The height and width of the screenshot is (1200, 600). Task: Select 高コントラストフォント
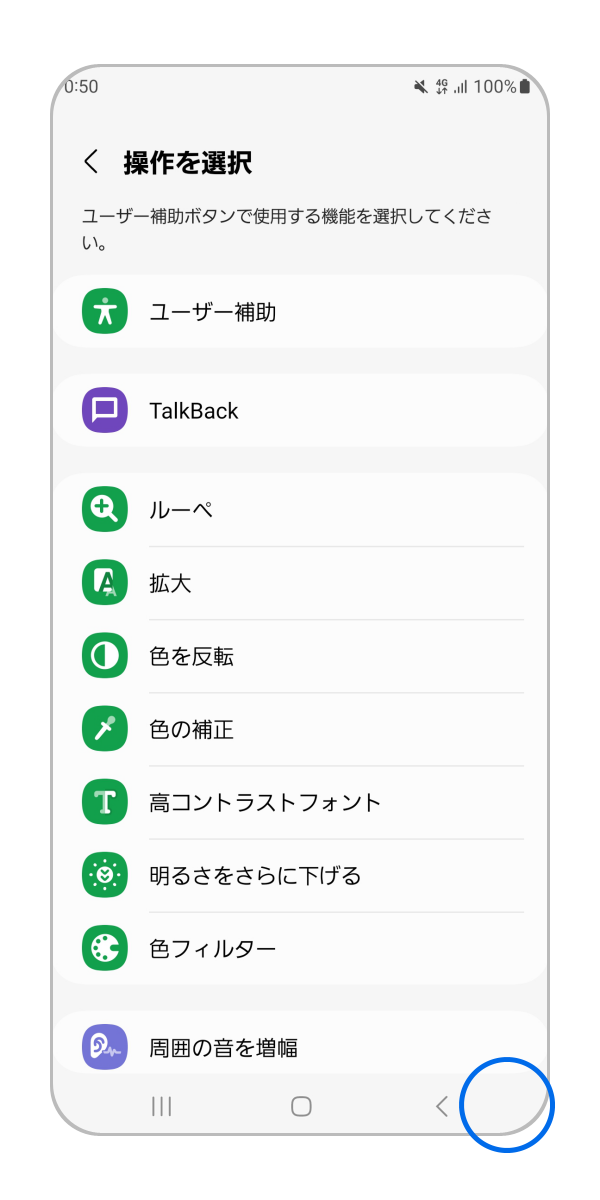tap(300, 802)
